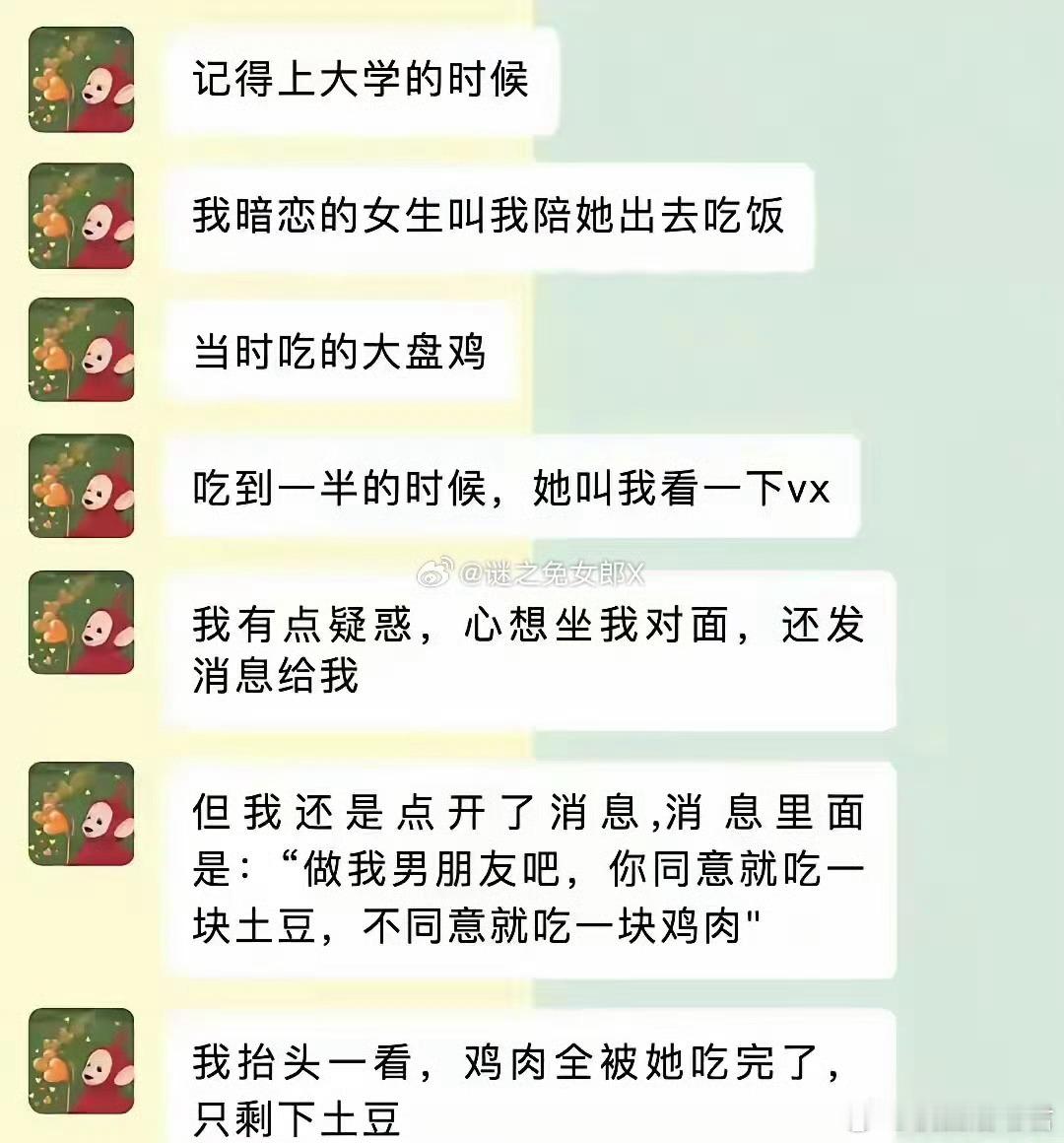Viewport: 1064px width, 1143px height.
Task: Select the message about 大盘鸡
Action: (x=335, y=353)
